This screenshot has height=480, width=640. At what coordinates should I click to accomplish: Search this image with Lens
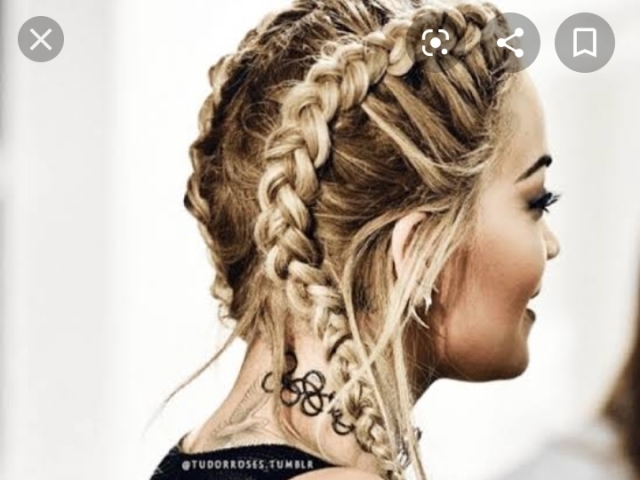pos(436,42)
